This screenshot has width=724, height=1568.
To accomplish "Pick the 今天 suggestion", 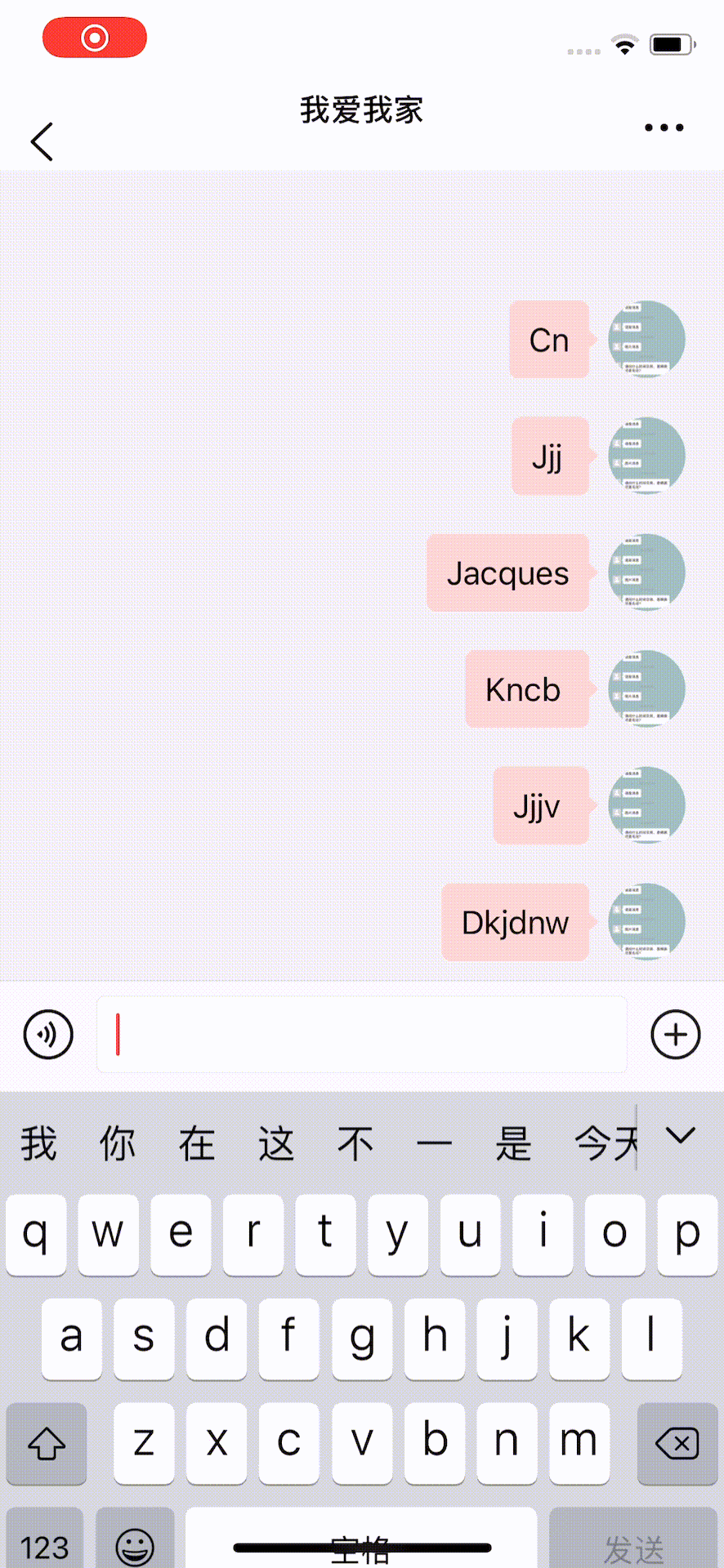I will click(x=605, y=1143).
